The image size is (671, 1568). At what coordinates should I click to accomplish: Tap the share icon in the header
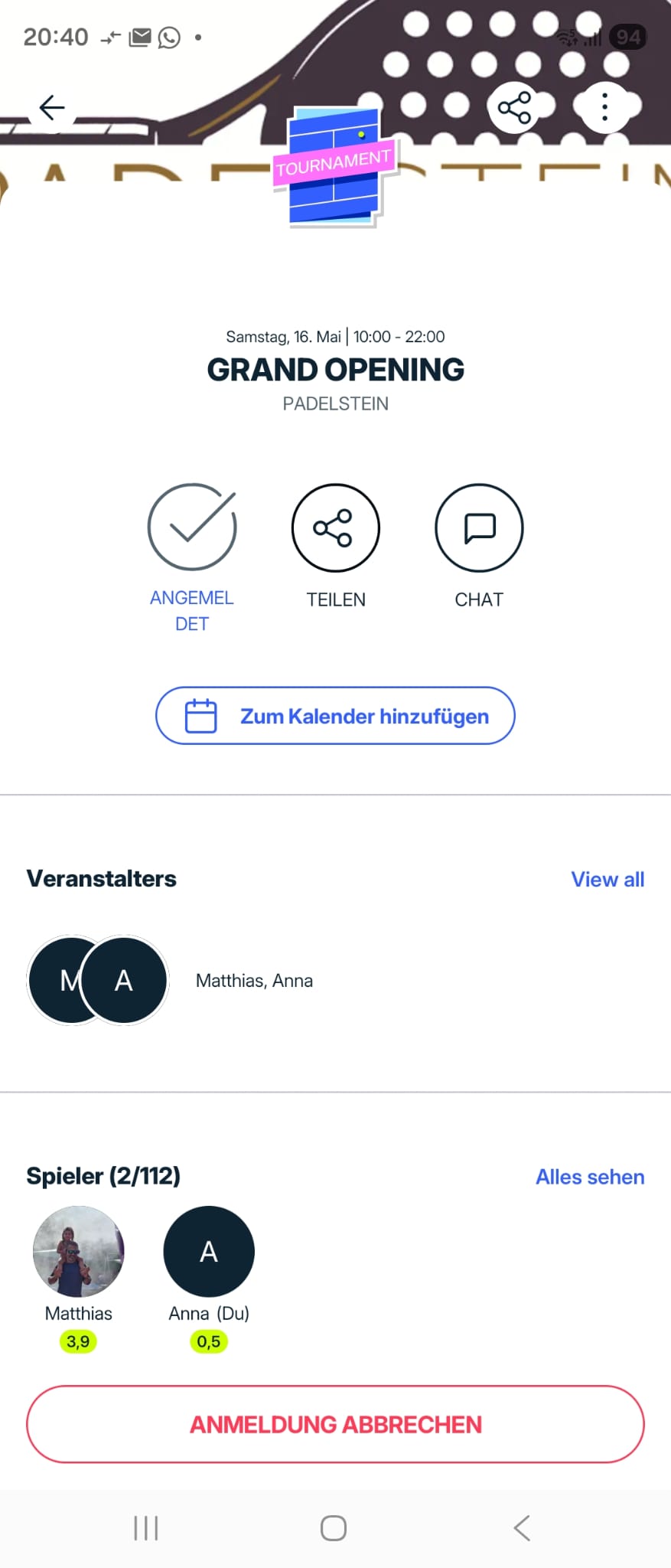tap(514, 107)
